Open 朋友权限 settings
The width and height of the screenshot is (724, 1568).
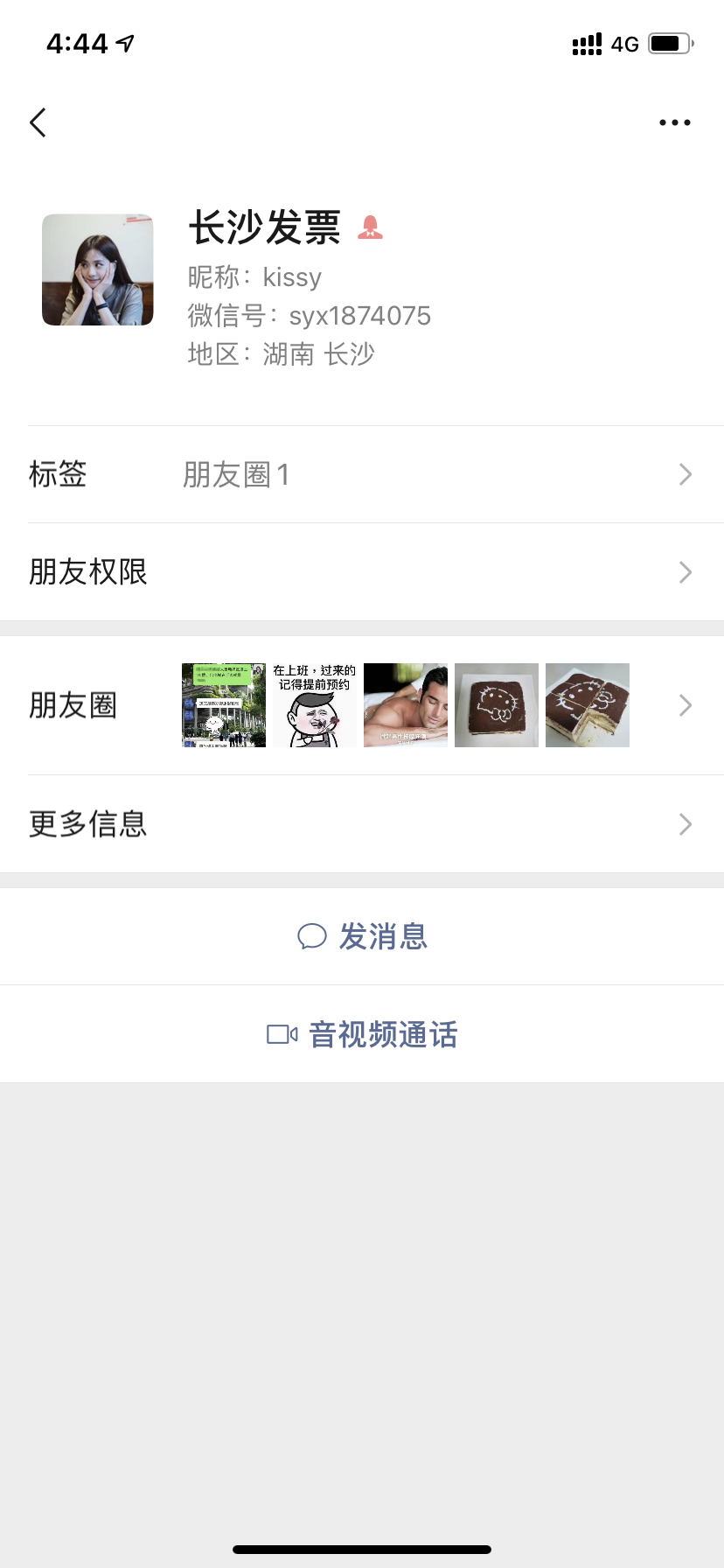tap(362, 572)
